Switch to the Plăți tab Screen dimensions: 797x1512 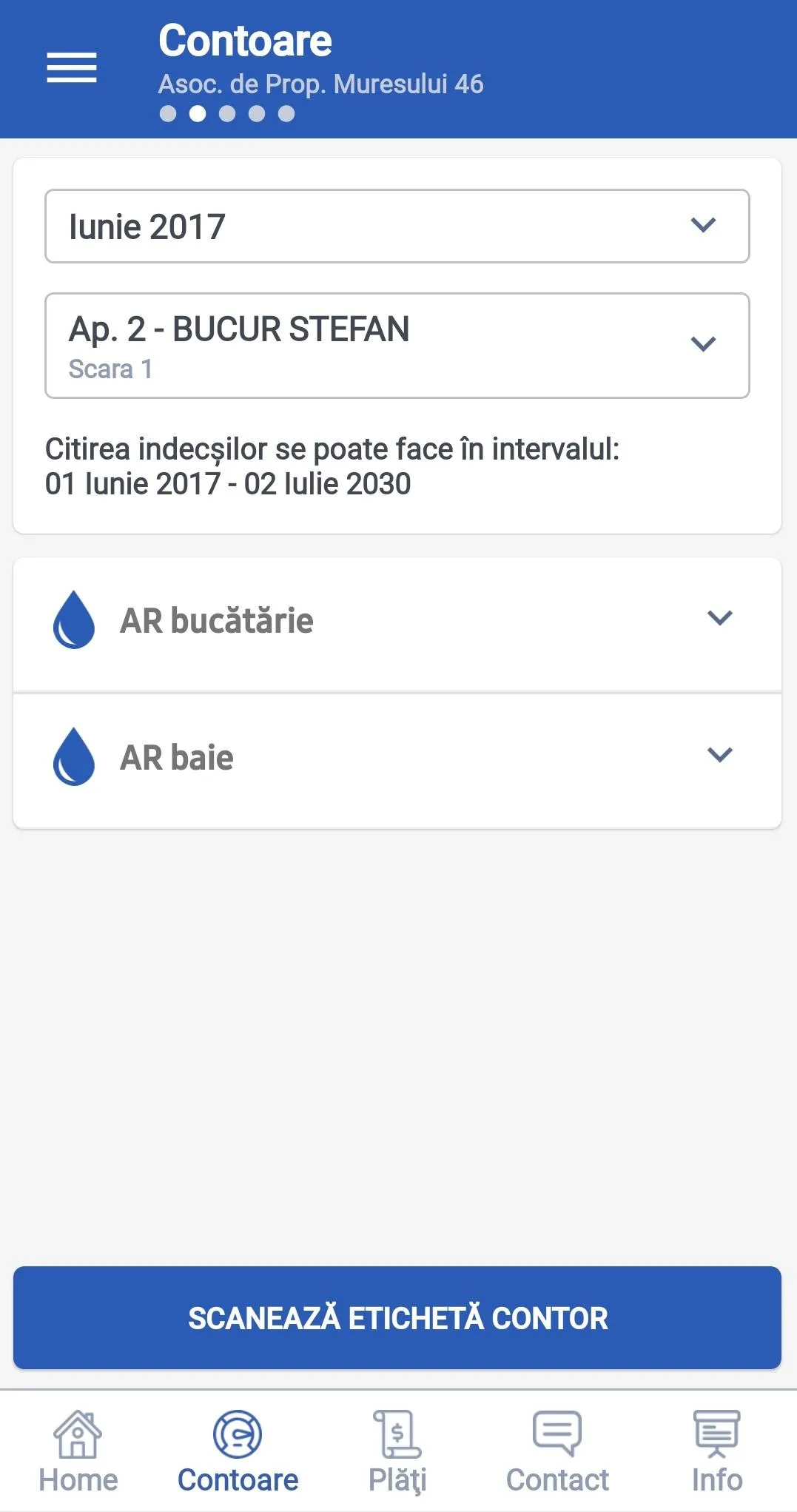397,1451
